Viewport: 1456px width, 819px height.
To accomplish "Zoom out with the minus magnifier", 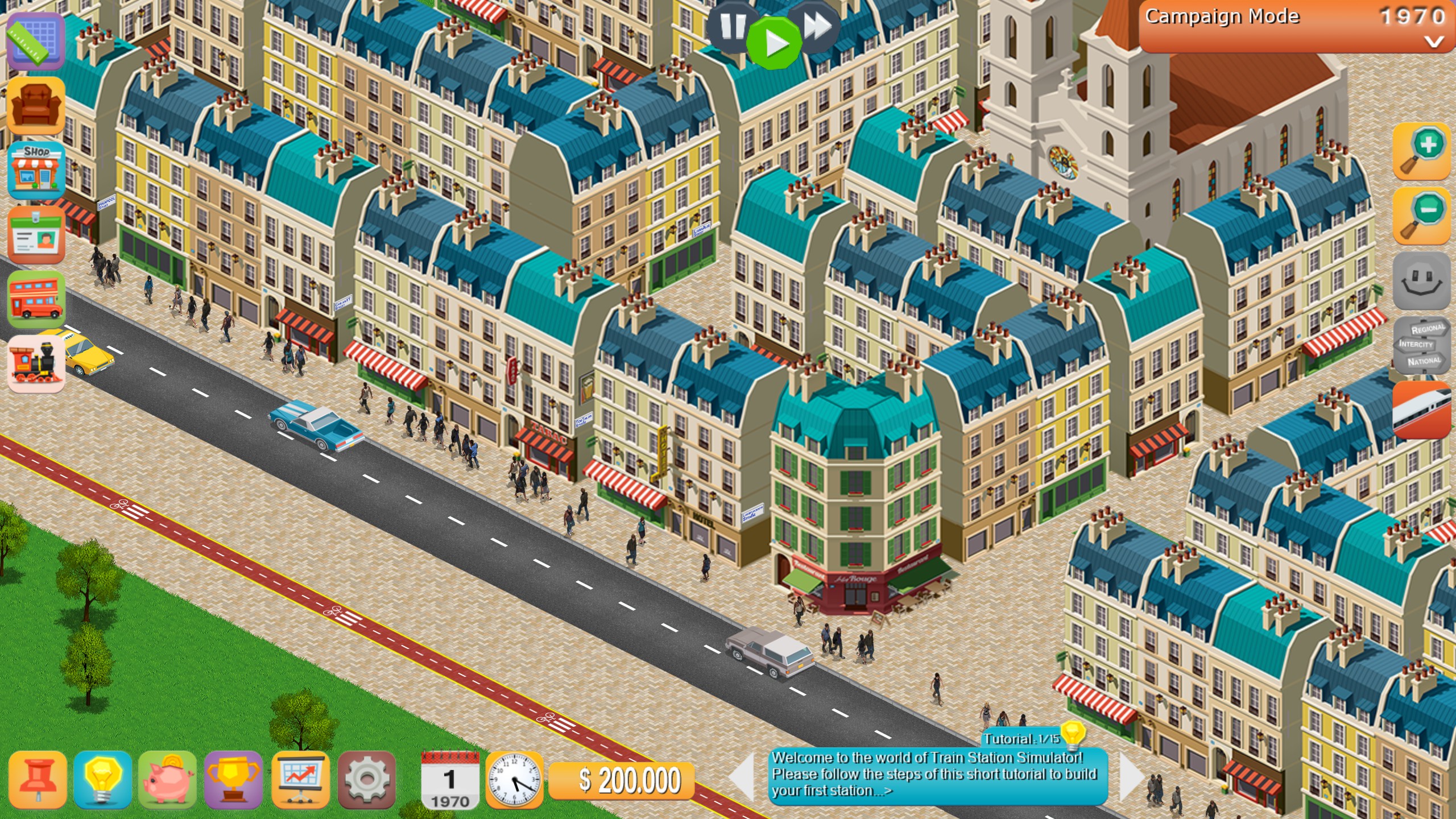I will [1421, 216].
